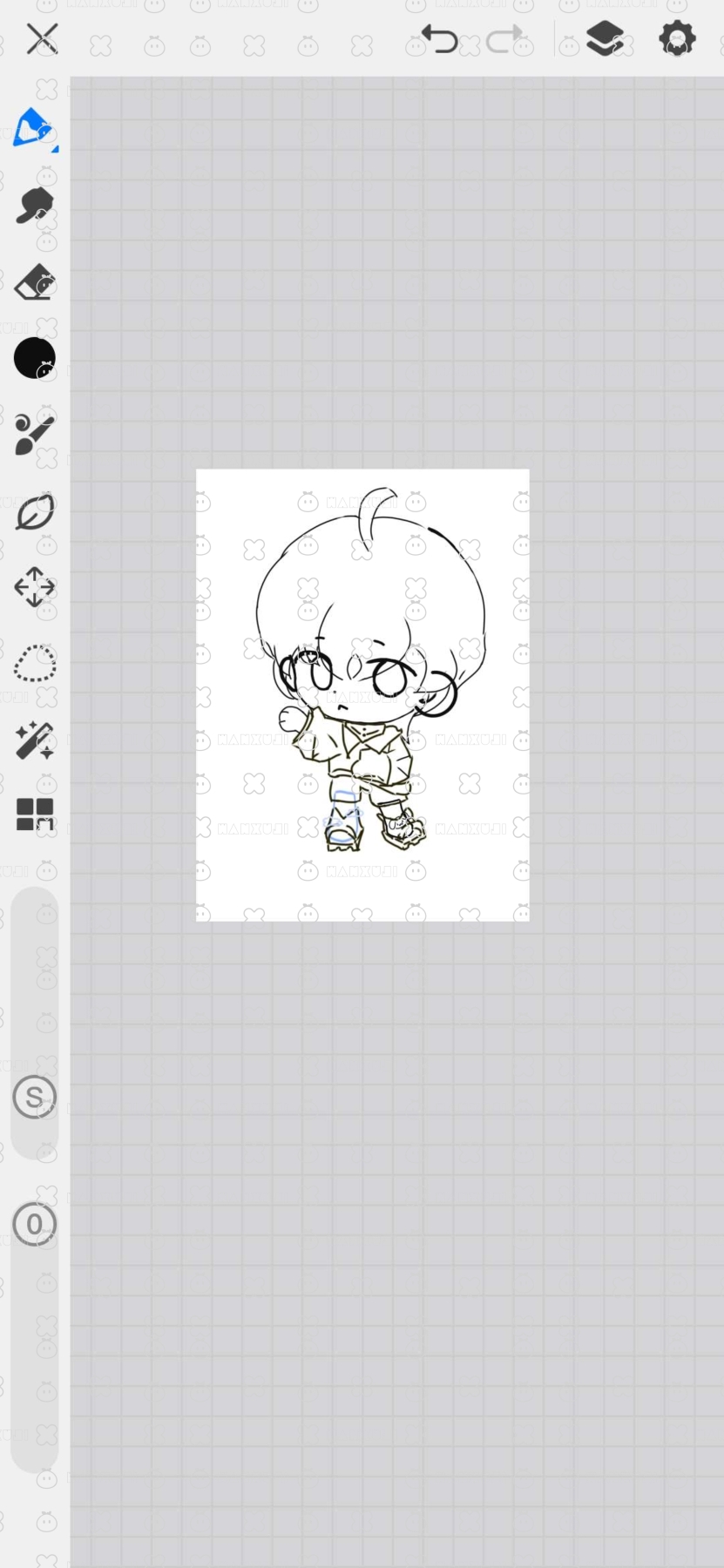Open the grid panel tool
The image size is (724, 1568).
point(35,814)
